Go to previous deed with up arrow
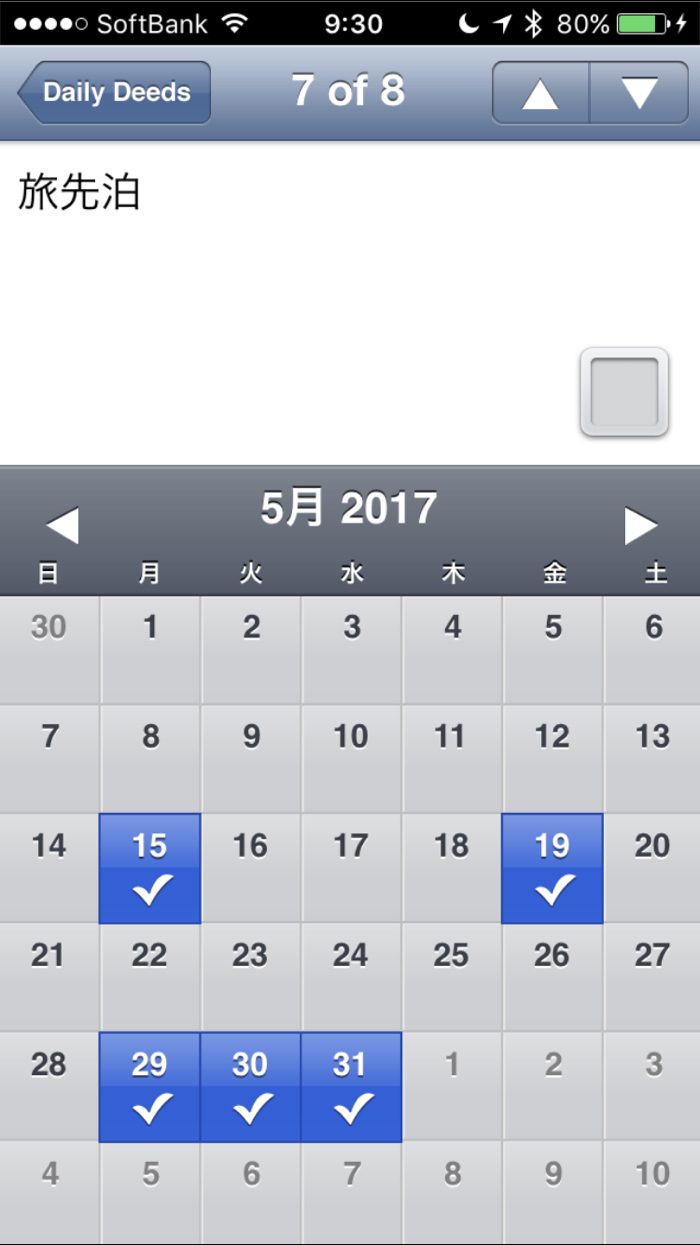This screenshot has height=1245, width=700. [540, 93]
